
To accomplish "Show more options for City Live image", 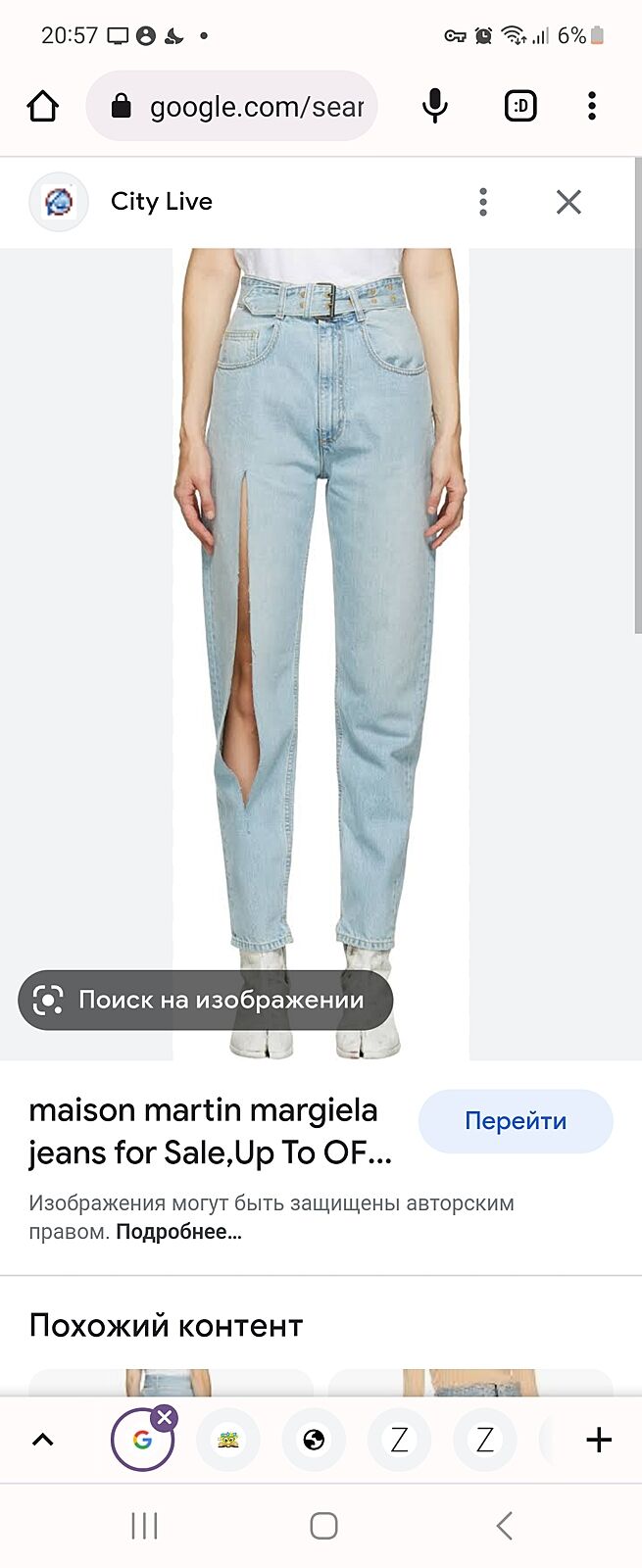I will (483, 202).
